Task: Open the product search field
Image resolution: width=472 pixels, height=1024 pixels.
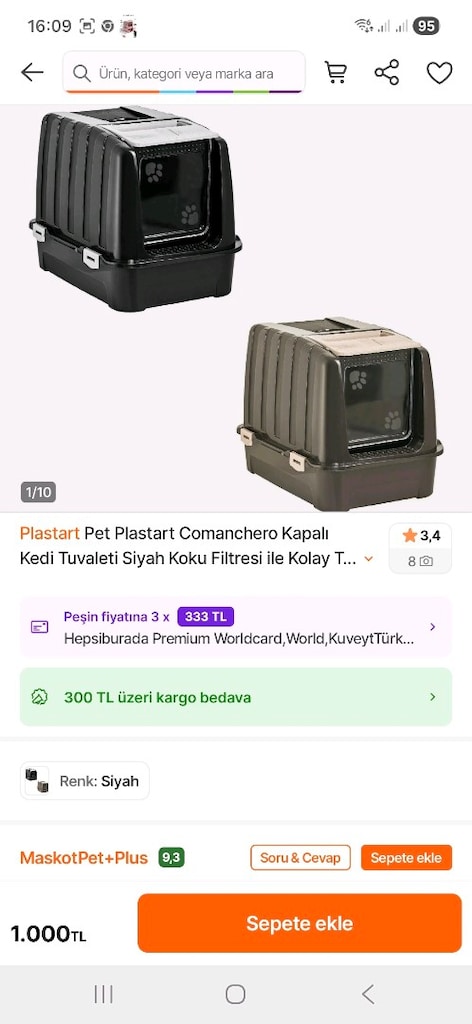Action: pos(184,72)
